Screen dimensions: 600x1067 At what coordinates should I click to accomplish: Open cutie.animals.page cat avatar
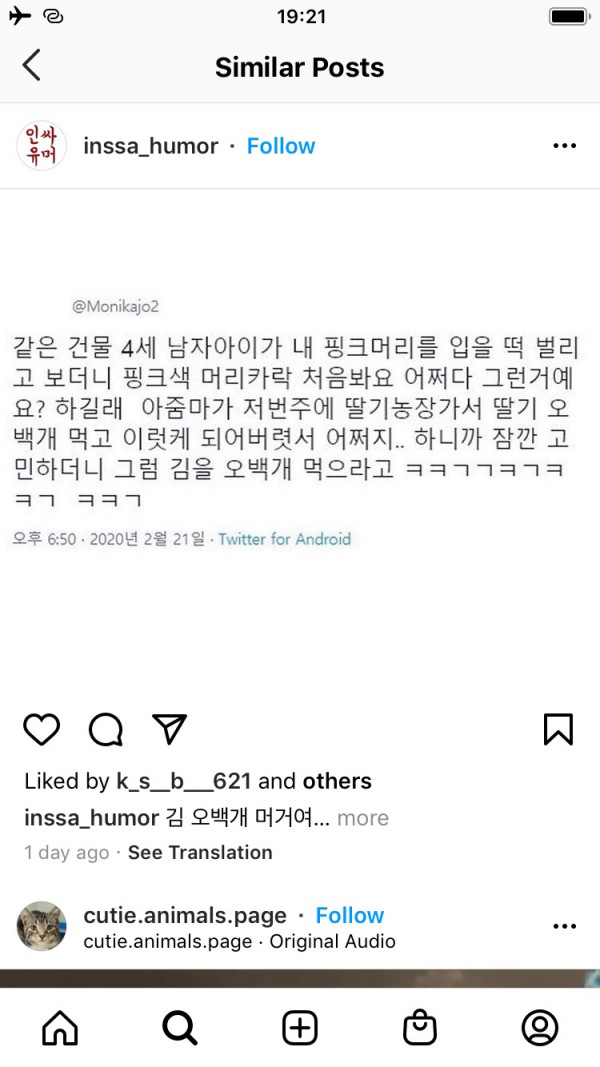pyautogui.click(x=42, y=926)
